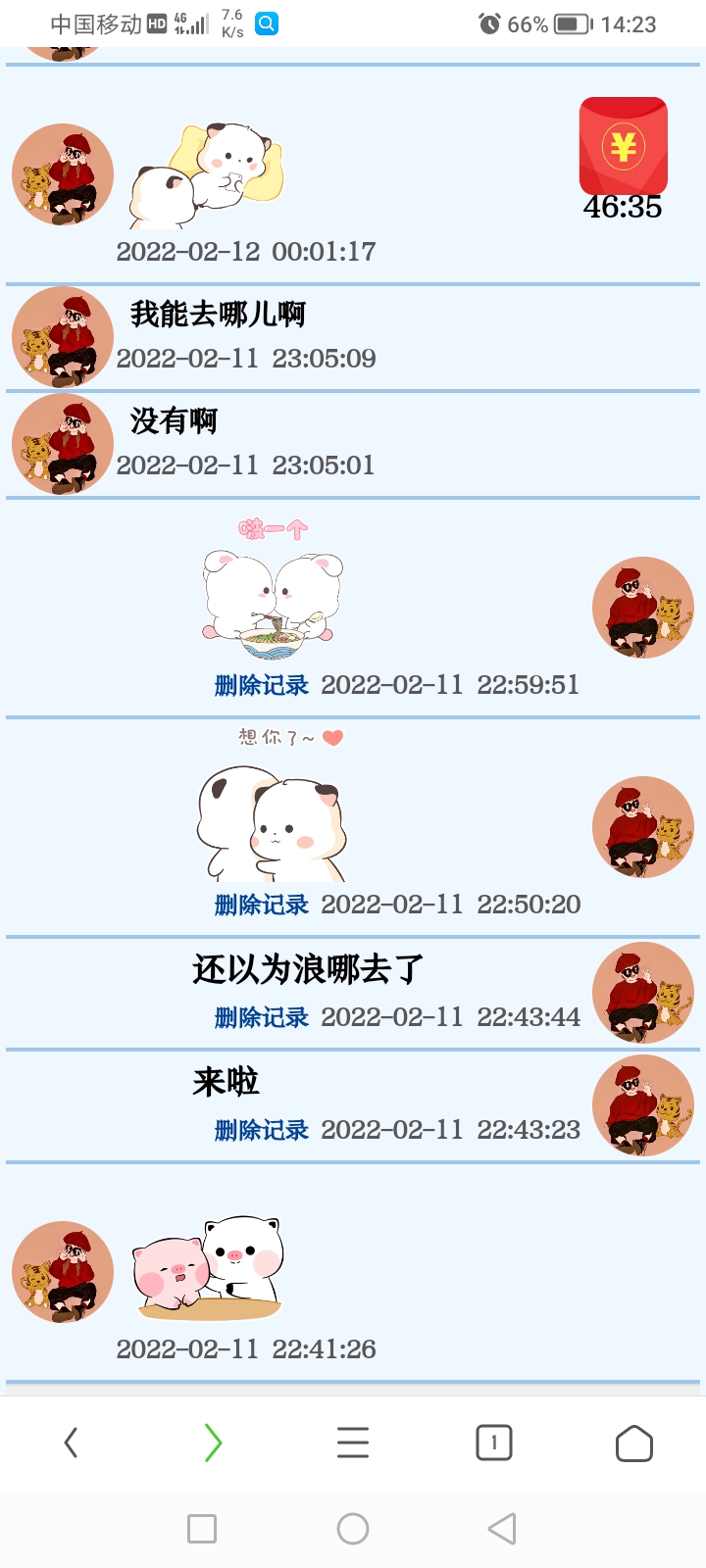This screenshot has width=706, height=1568.
Task: Tap the back chevron in the browser toolbar
Action: (71, 1443)
